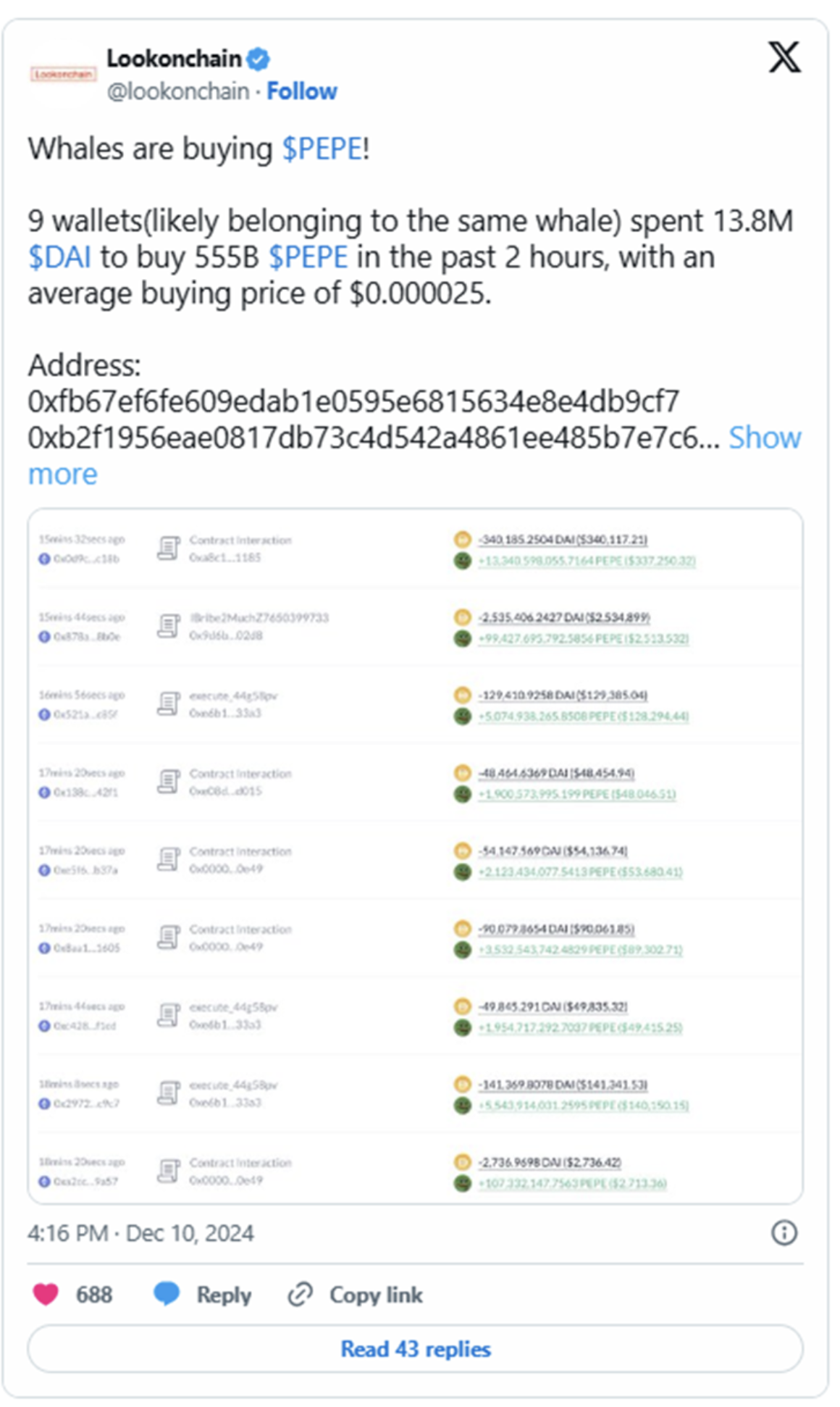This screenshot has height=1407, width=840.
Task: Open the $DAI cashtag link
Action: (59, 257)
